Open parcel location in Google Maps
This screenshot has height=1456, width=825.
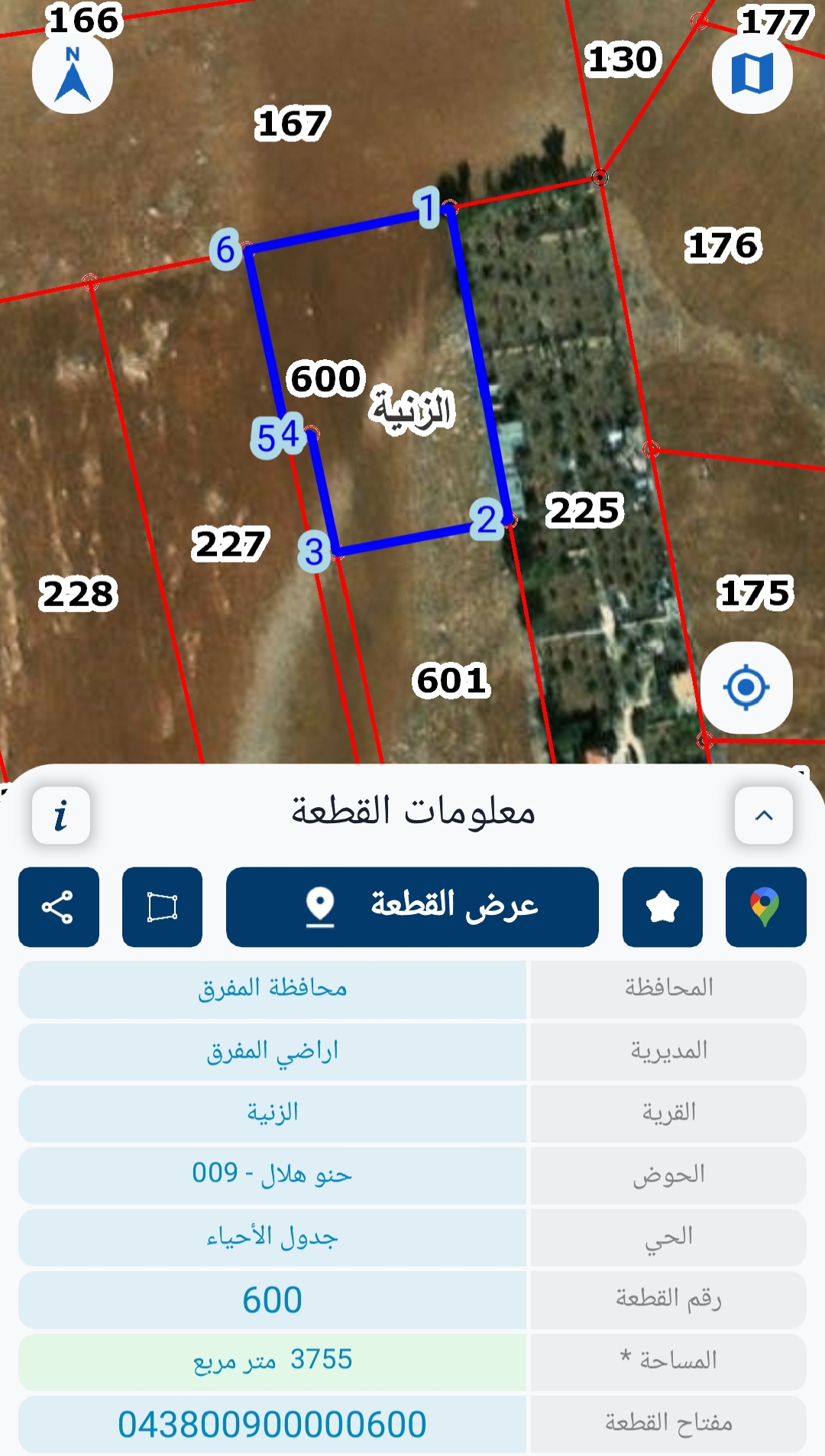(x=765, y=907)
